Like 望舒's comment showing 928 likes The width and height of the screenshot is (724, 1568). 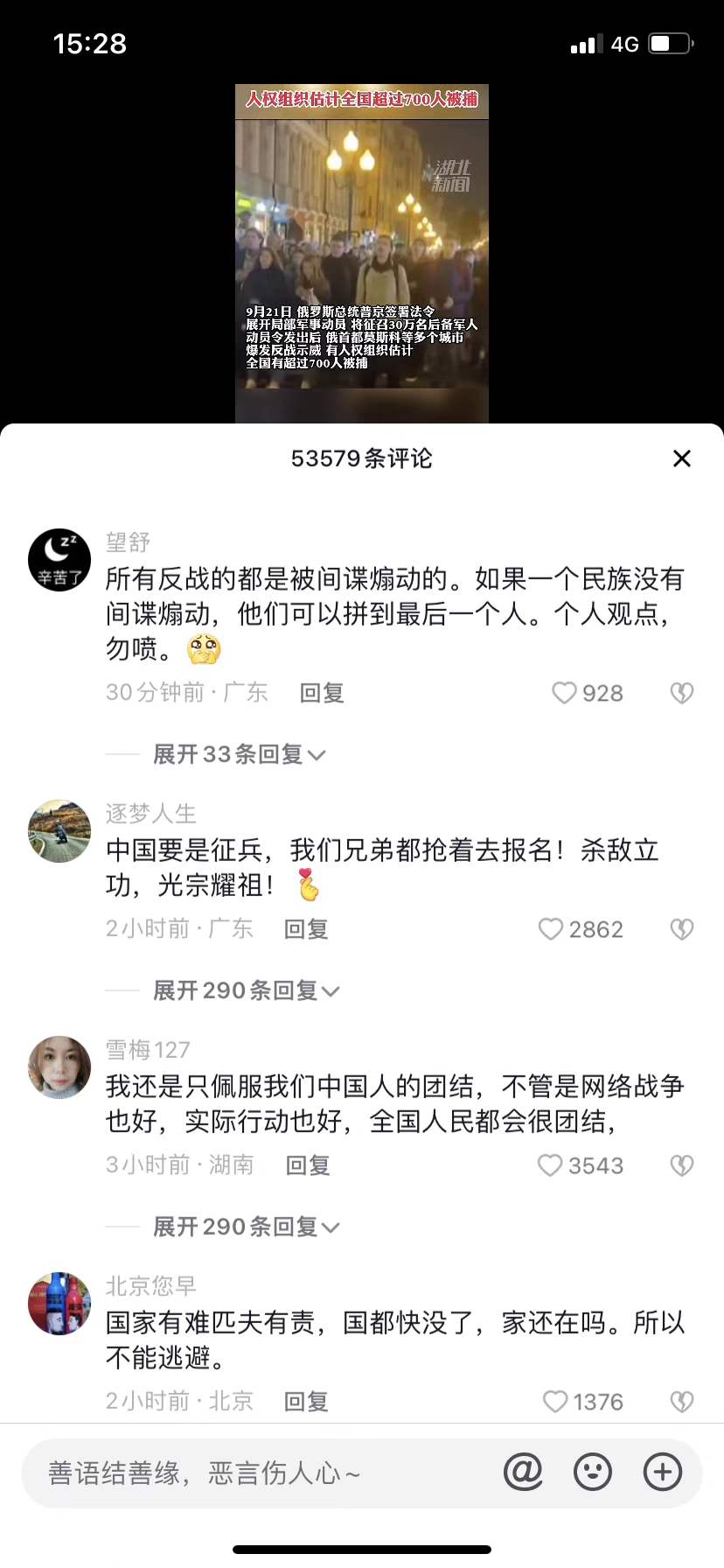point(566,692)
